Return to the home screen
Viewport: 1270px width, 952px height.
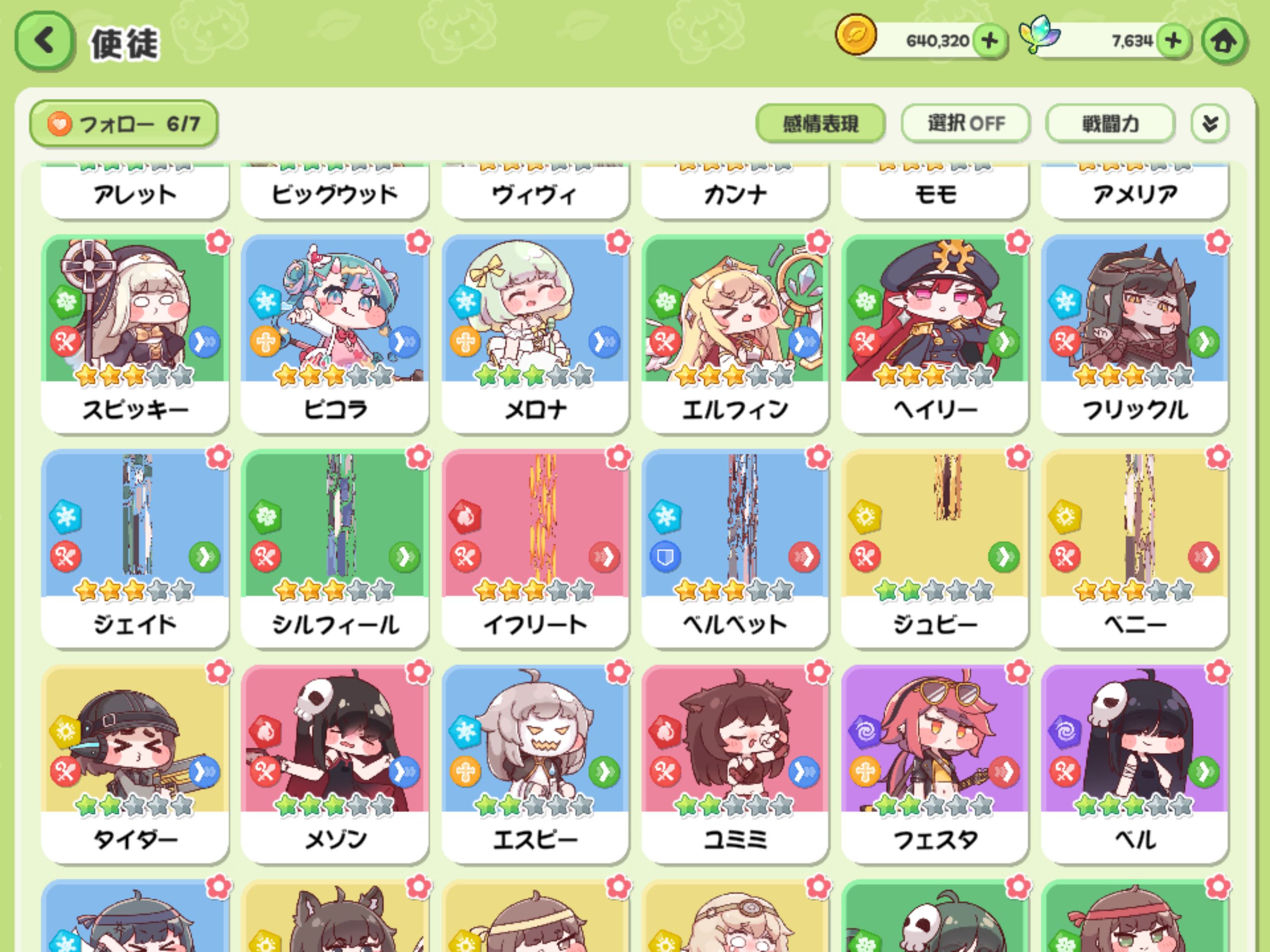pos(1224,41)
